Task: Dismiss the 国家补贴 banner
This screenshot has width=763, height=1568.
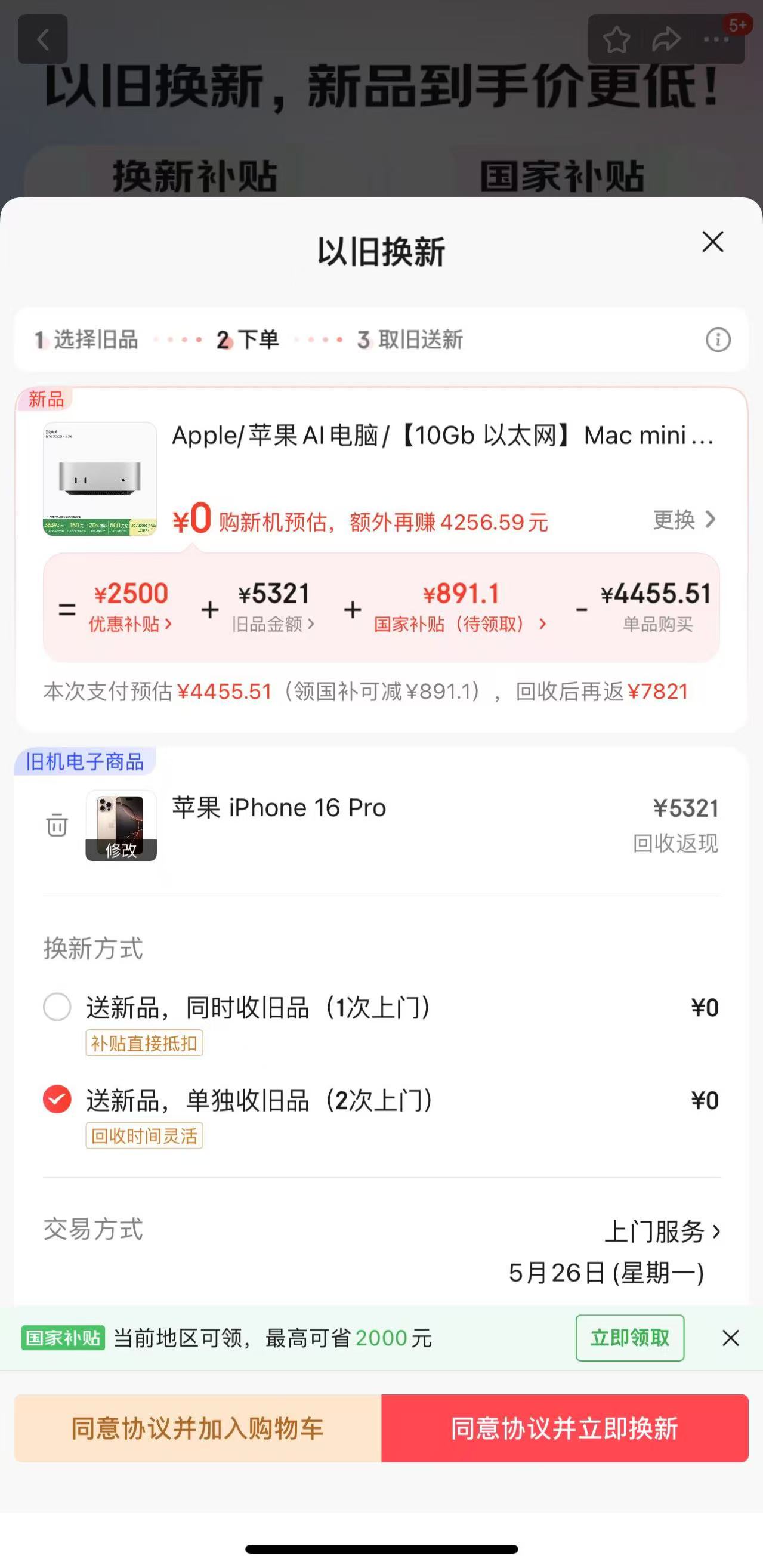Action: (731, 1338)
